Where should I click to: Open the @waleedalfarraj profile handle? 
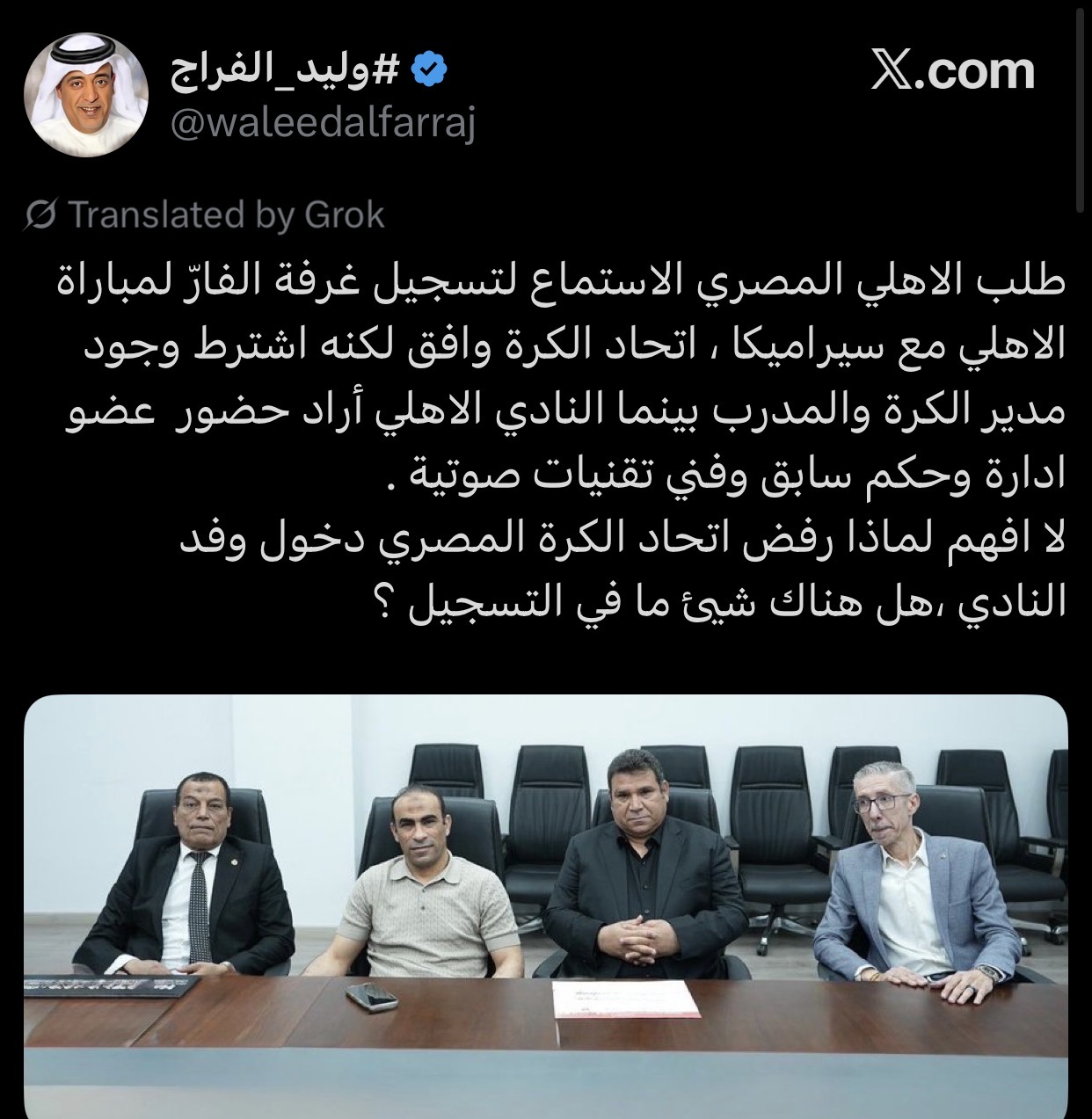(x=321, y=127)
